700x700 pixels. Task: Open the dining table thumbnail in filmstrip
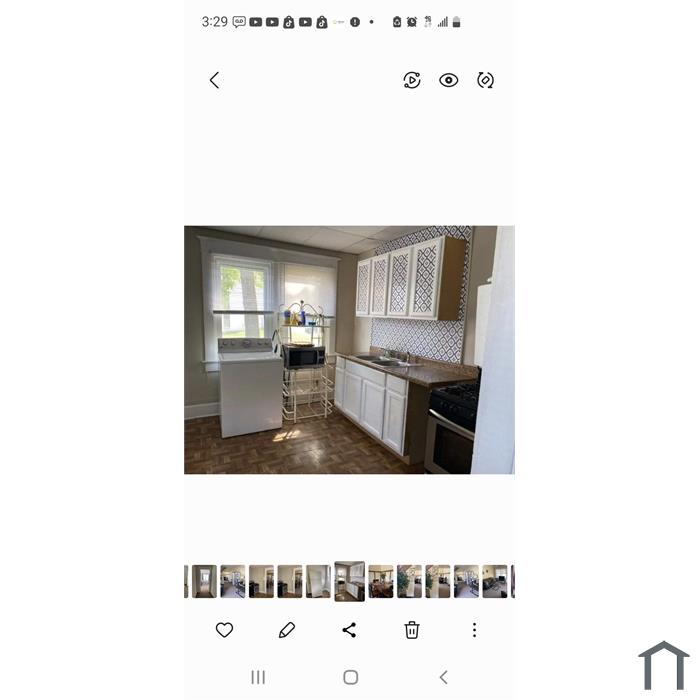pos(380,581)
